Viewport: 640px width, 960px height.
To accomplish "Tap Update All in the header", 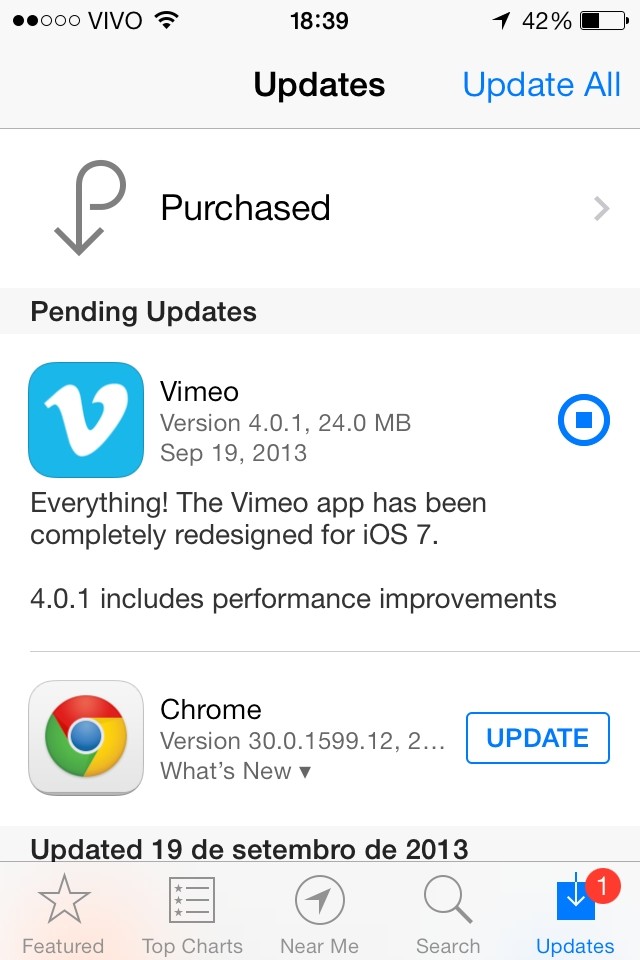I will pos(541,85).
